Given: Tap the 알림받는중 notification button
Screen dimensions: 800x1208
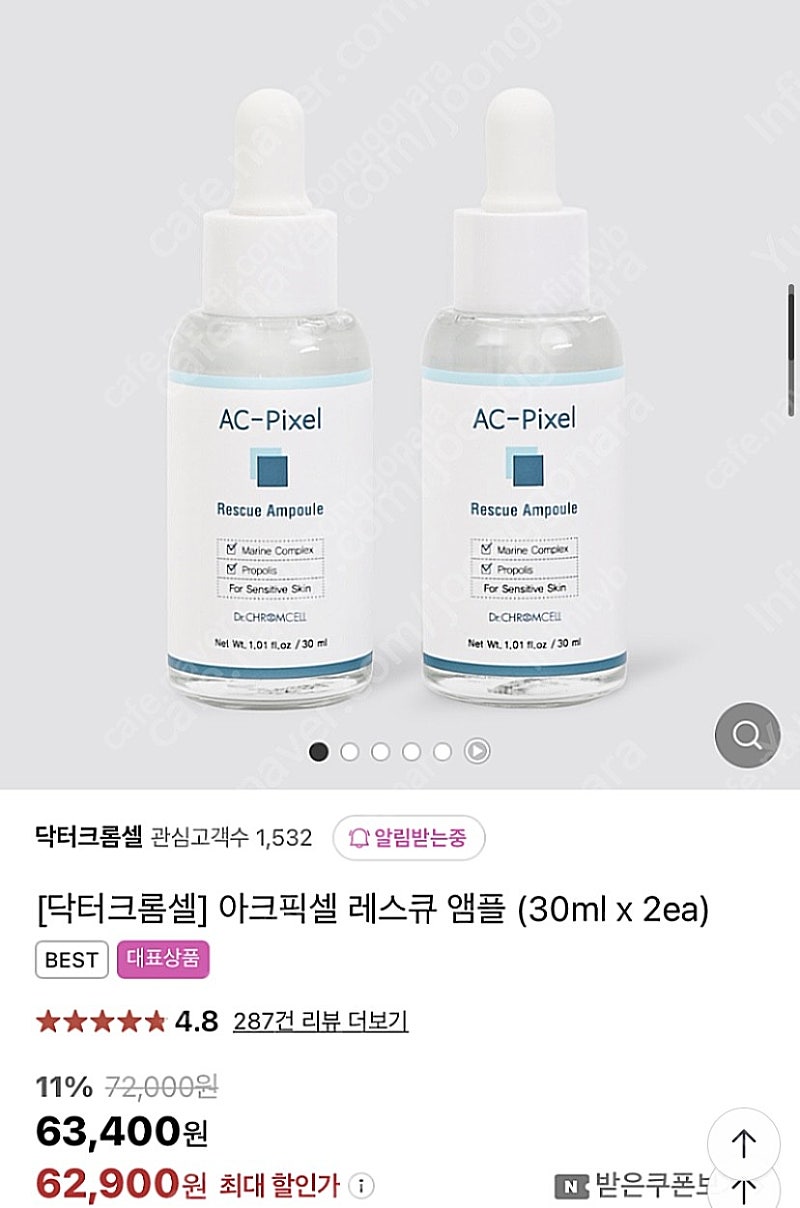Looking at the screenshot, I should pos(407,838).
